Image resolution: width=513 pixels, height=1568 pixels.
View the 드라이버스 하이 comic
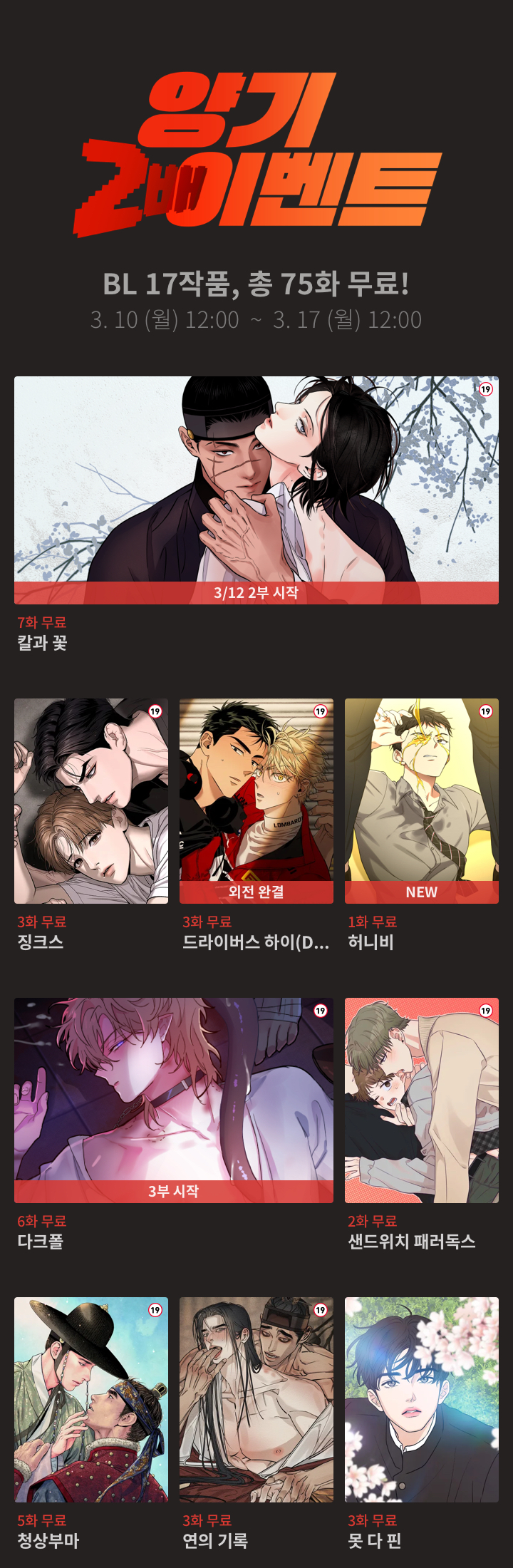pos(256,800)
